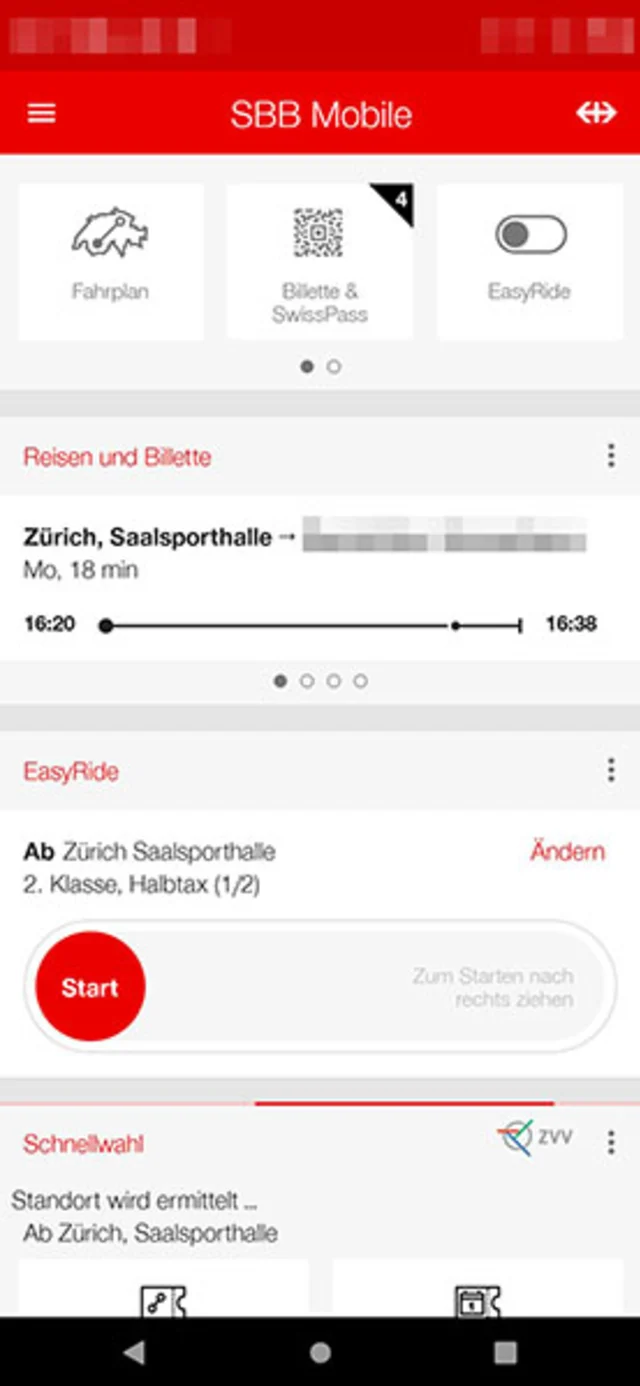The image size is (640, 1386).
Task: Open Billette & SwissPass tile
Action: point(319,262)
